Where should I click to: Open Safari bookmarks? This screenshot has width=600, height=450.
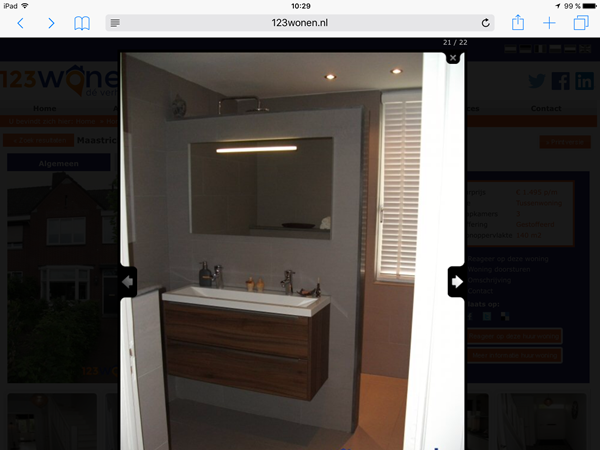83,22
